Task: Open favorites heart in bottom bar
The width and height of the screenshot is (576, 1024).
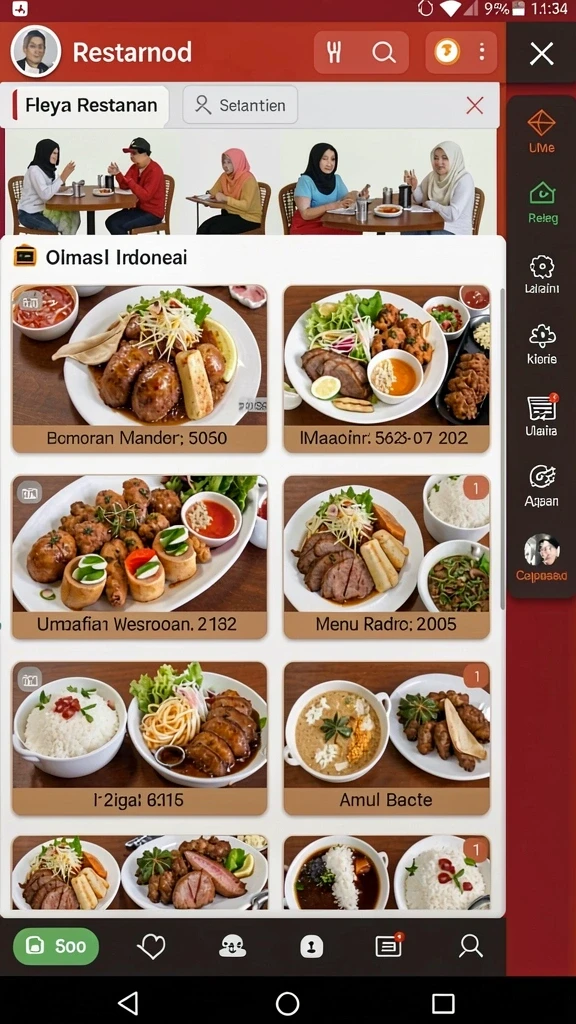Action: tap(151, 946)
